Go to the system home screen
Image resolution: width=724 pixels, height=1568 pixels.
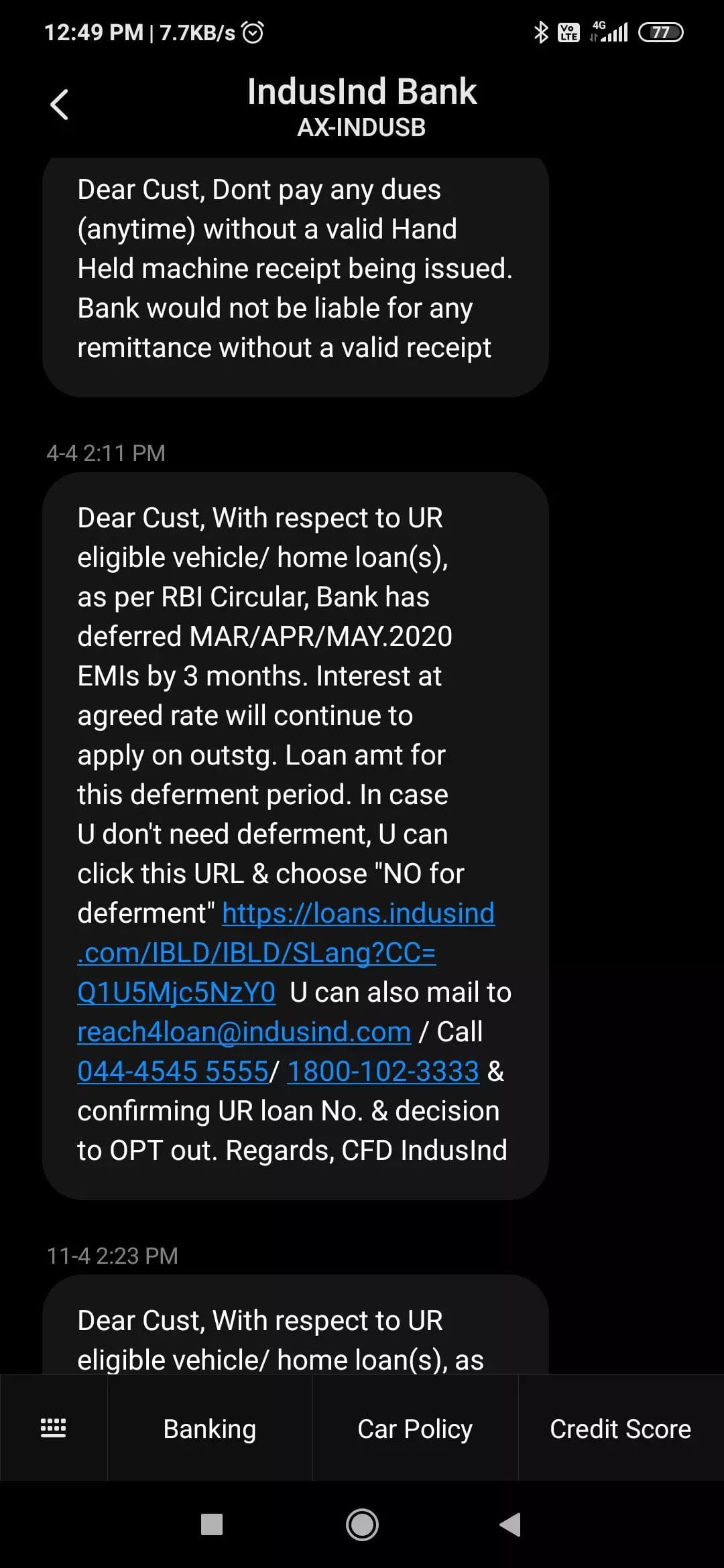362,1525
